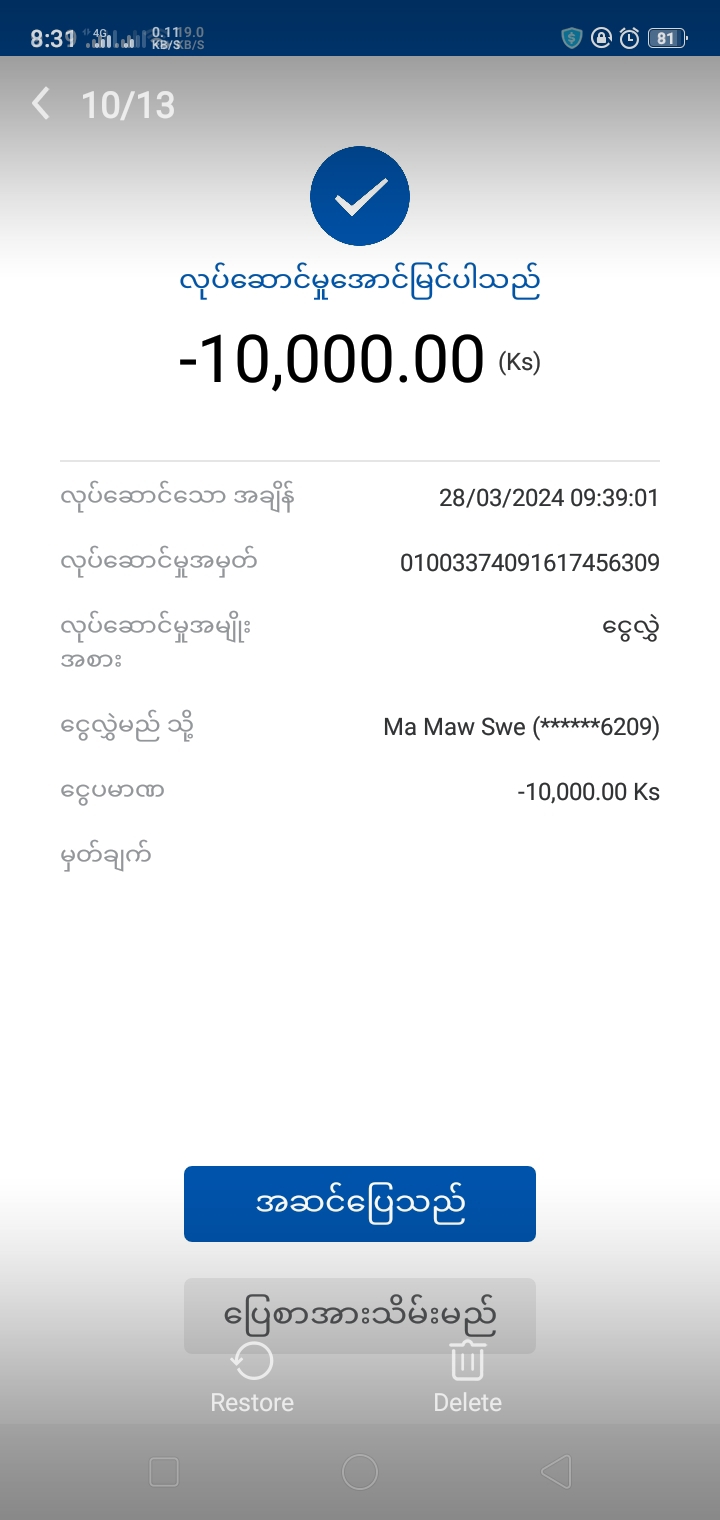
Task: Delete this photo permanently
Action: click(x=467, y=1378)
